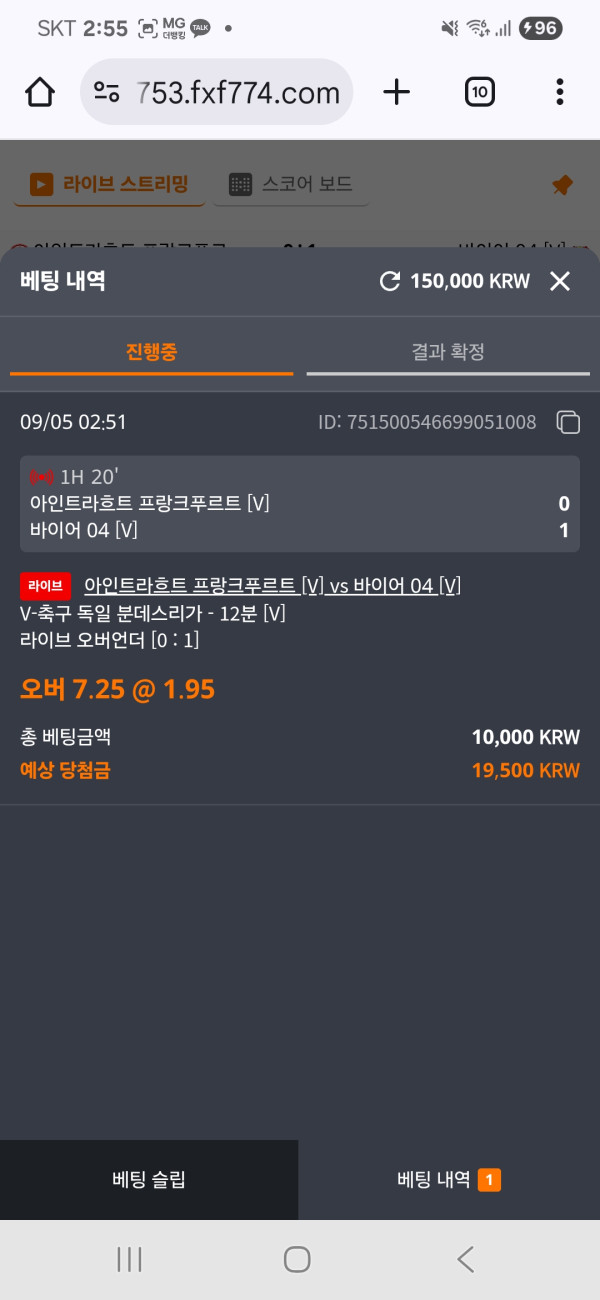This screenshot has height=1300, width=600.
Task: Refresh the 150,000 KRW balance
Action: [x=390, y=281]
